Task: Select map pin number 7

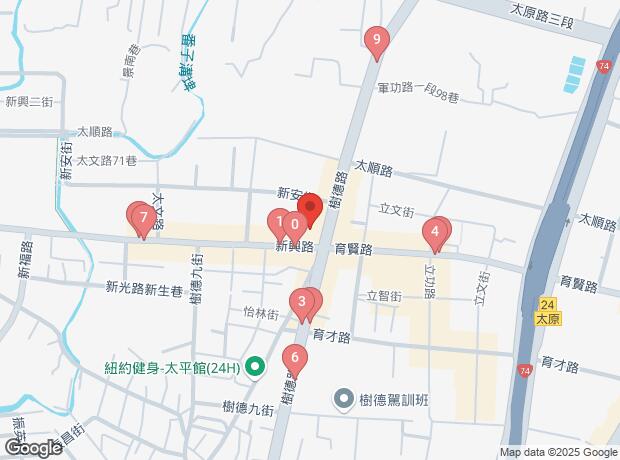Action: [145, 217]
